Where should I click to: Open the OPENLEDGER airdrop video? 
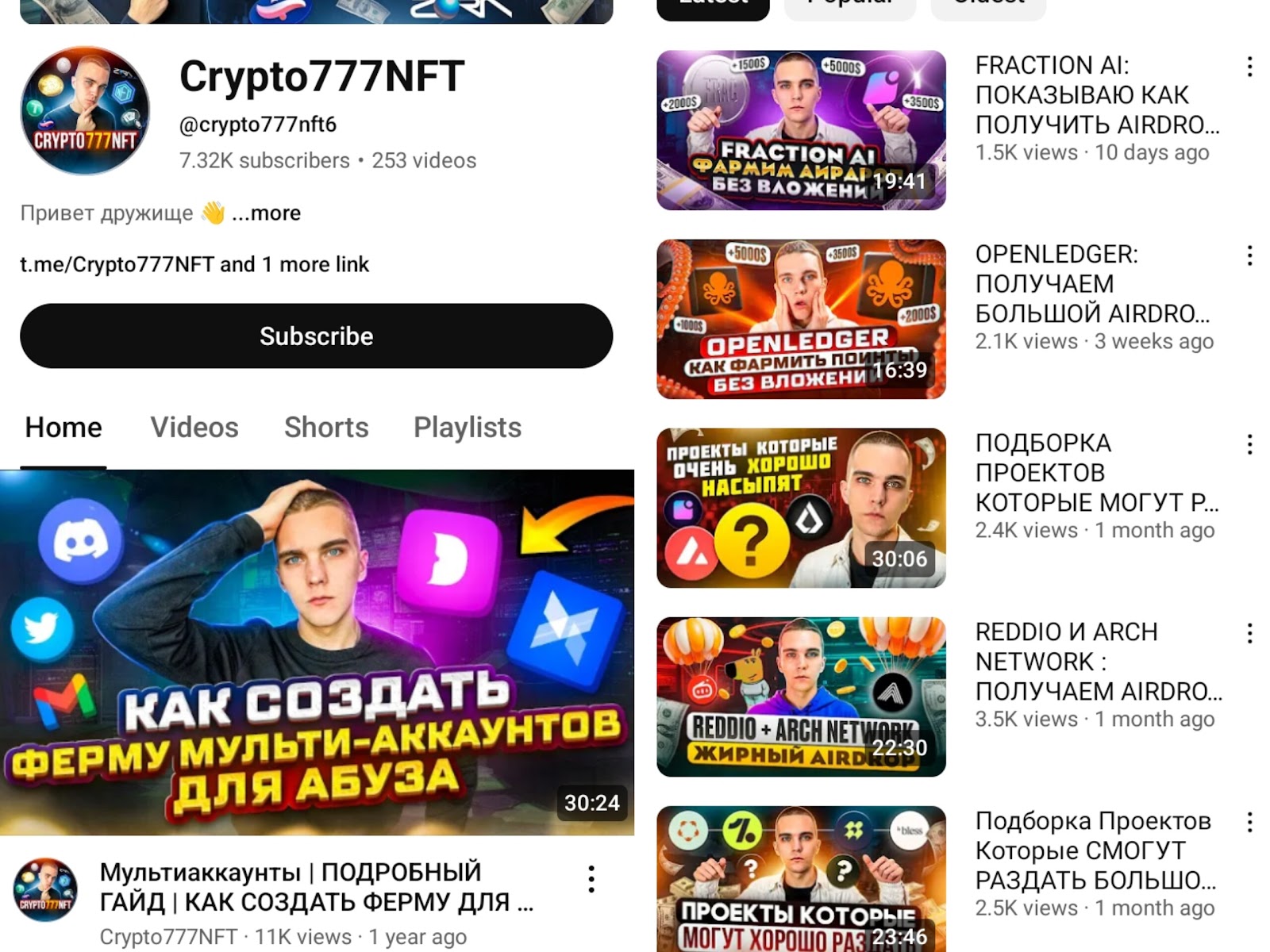[801, 319]
